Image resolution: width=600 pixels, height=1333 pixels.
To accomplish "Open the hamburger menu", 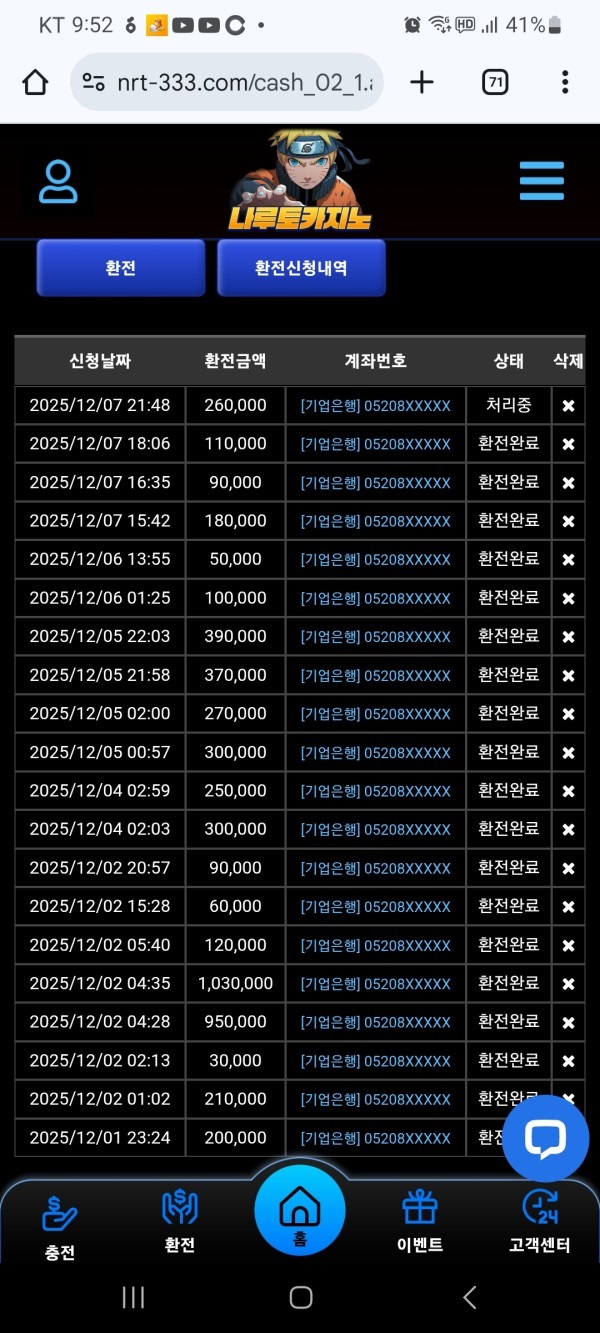I will pyautogui.click(x=542, y=181).
